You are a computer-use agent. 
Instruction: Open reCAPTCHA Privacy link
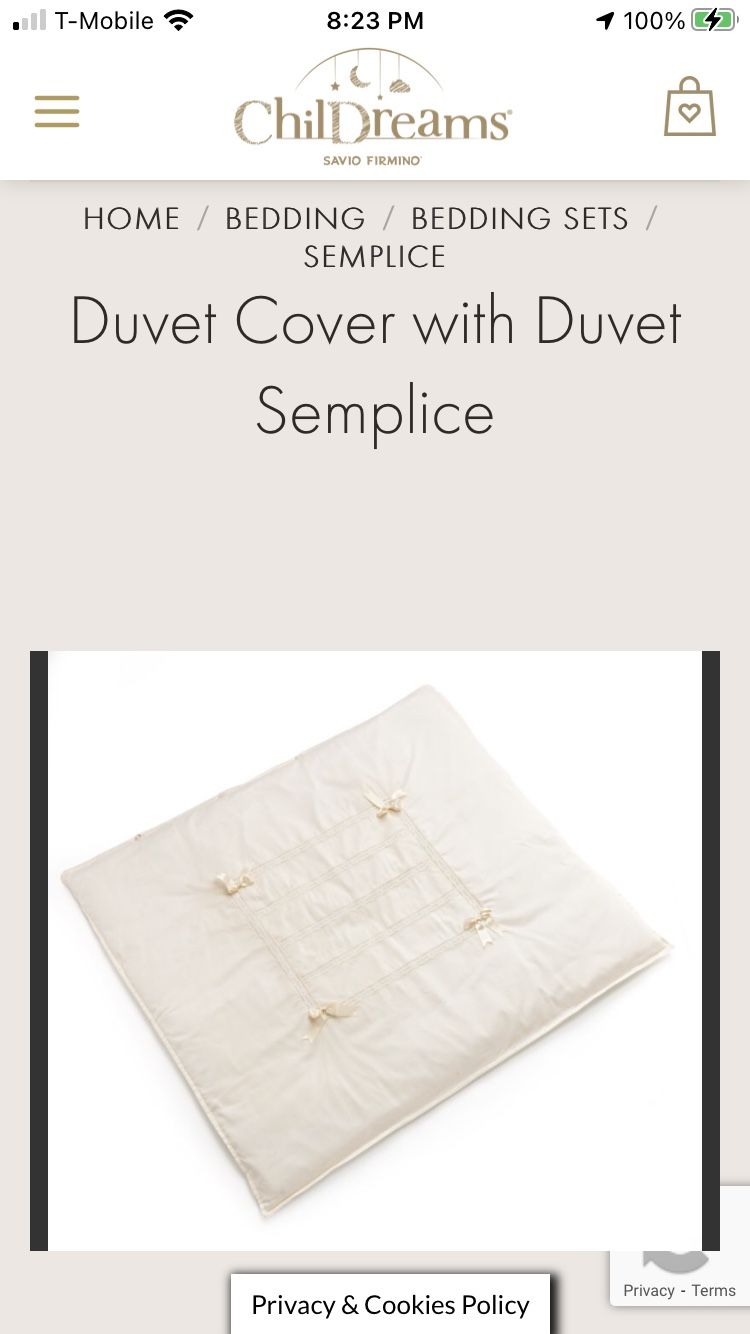click(x=649, y=1290)
